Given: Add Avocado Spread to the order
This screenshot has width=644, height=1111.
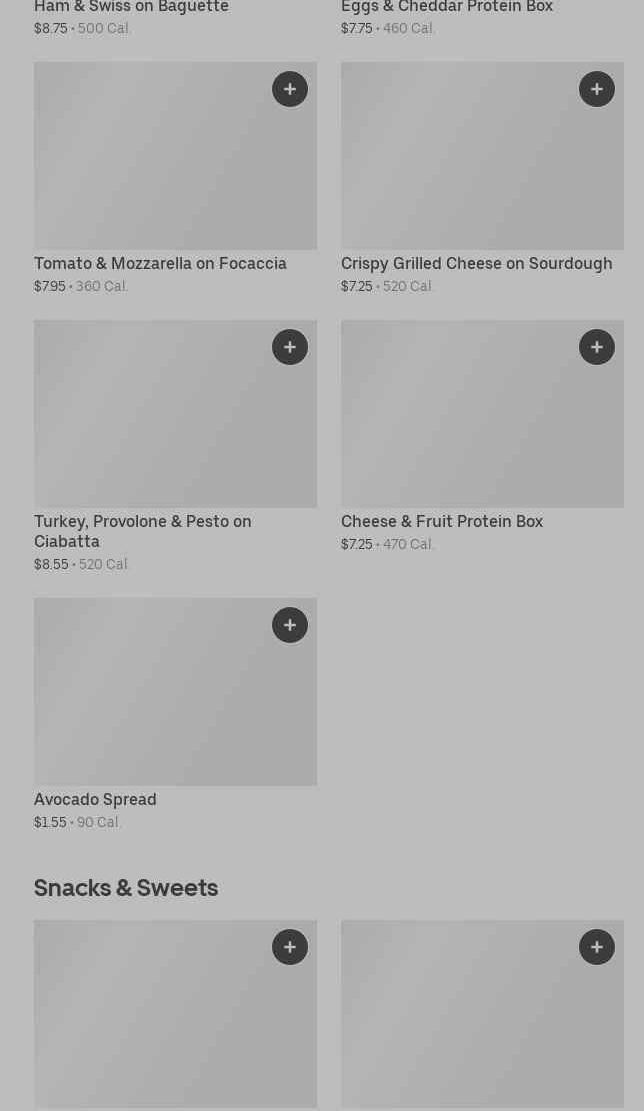Looking at the screenshot, I should pyautogui.click(x=290, y=625).
